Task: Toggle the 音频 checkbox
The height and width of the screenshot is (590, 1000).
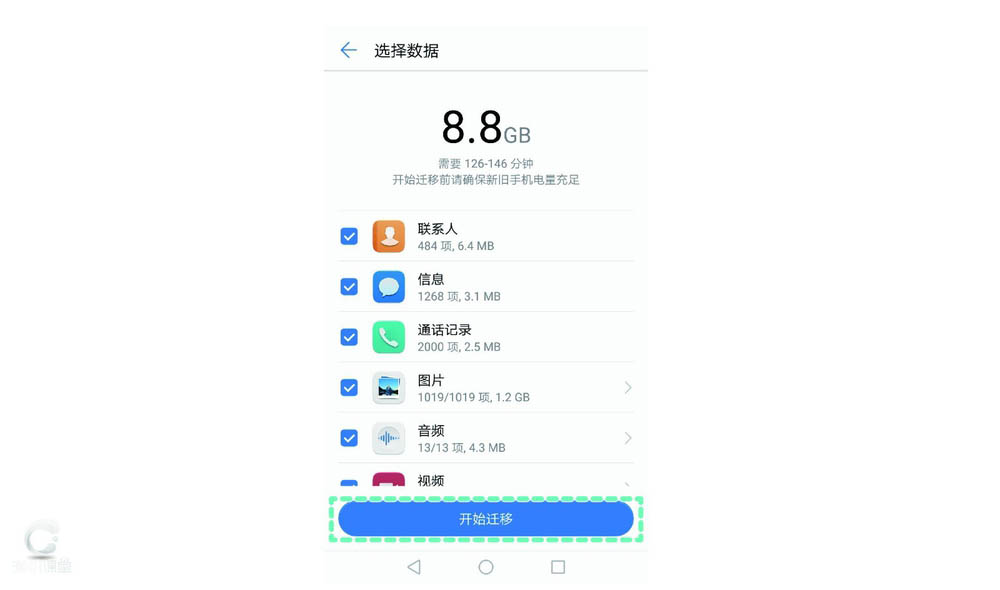Action: coord(349,438)
